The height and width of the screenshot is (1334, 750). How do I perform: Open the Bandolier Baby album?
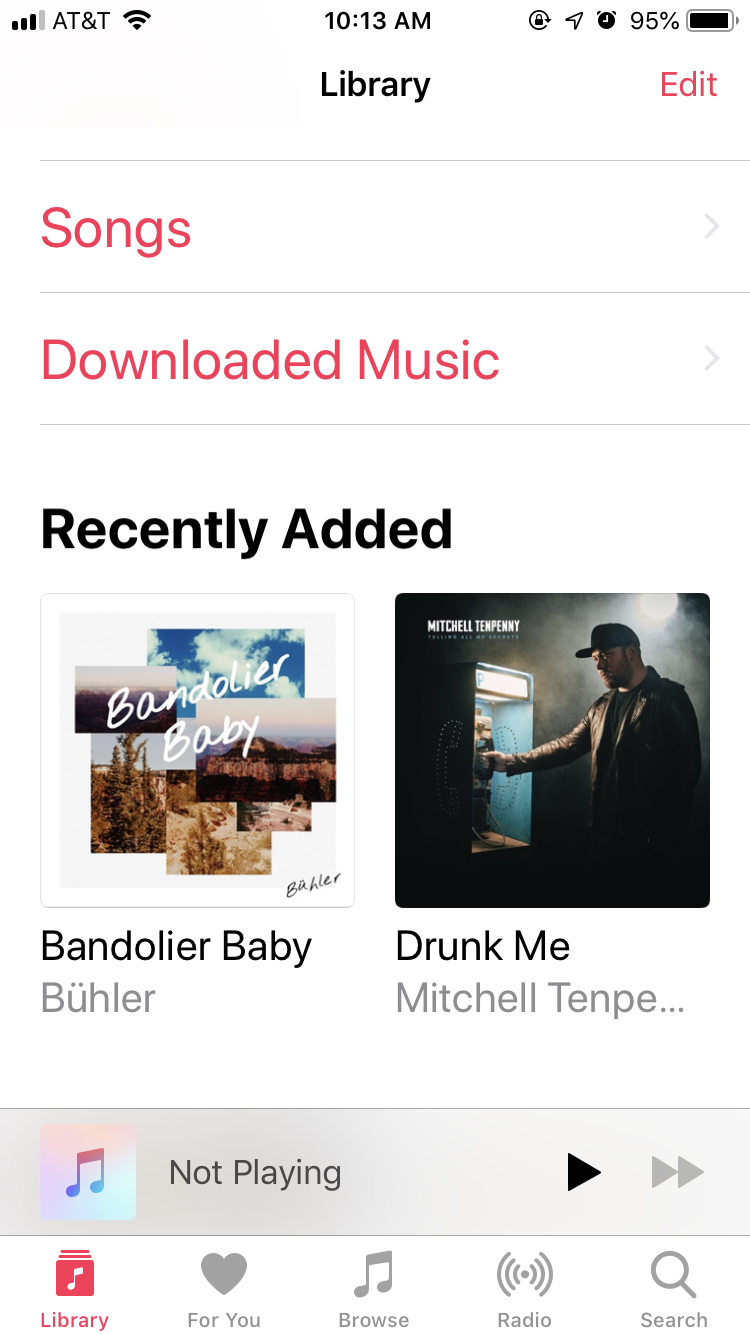pos(197,751)
